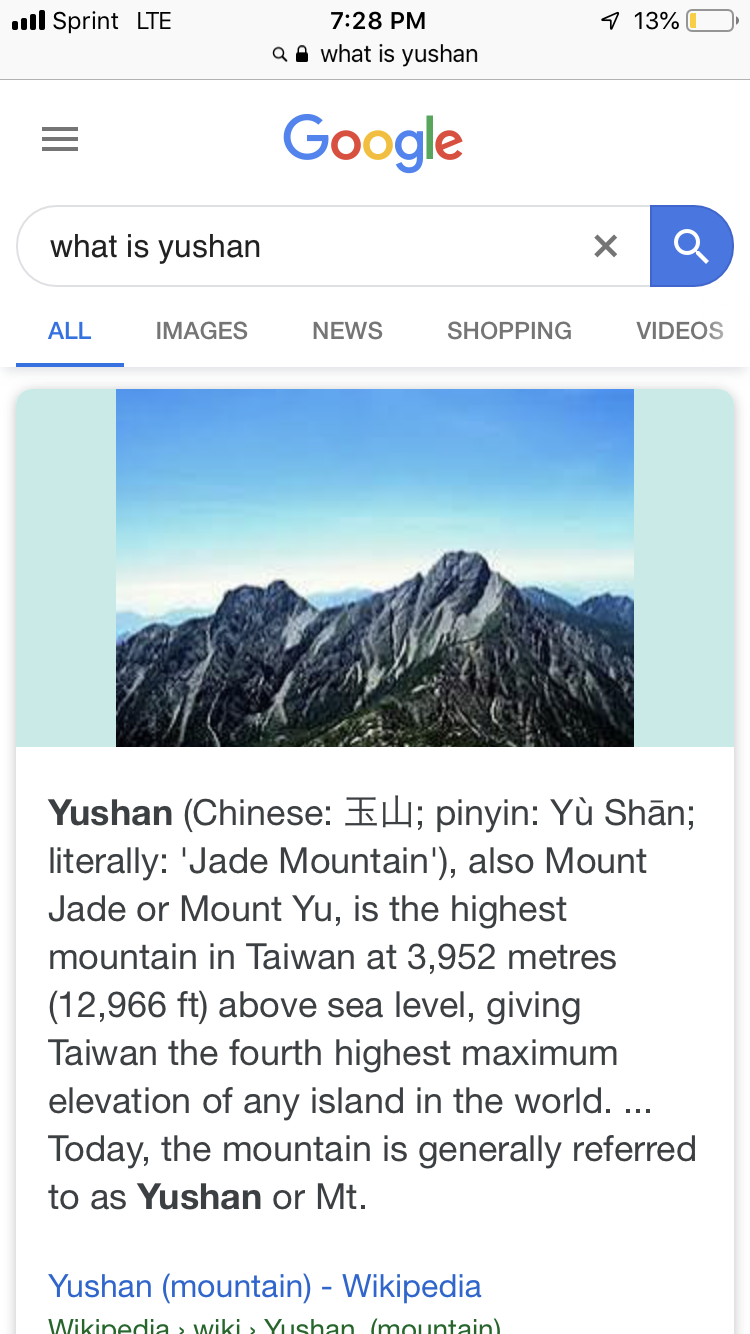The width and height of the screenshot is (750, 1334).
Task: Switch to the Images tab
Action: (x=201, y=331)
